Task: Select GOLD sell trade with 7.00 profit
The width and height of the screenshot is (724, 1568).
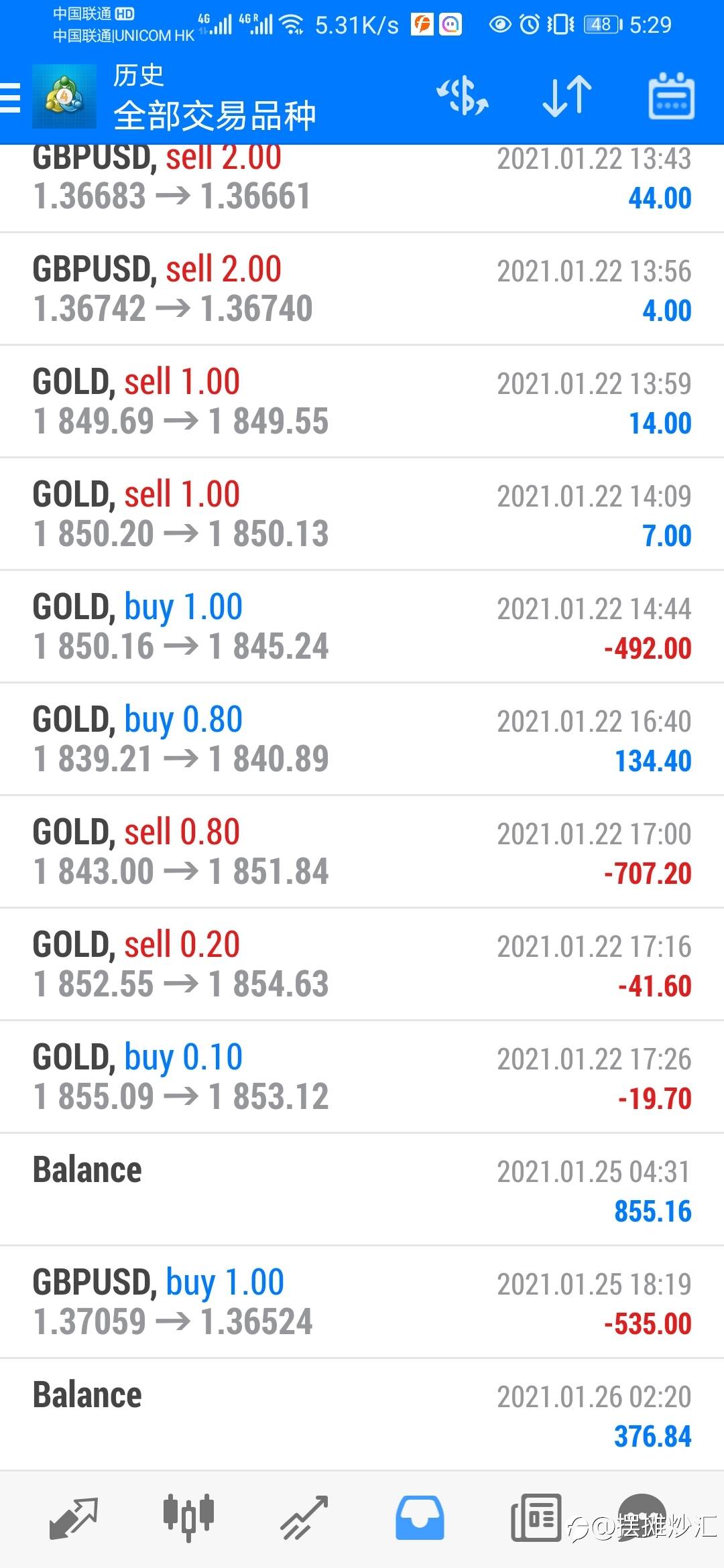Action: pos(362,515)
